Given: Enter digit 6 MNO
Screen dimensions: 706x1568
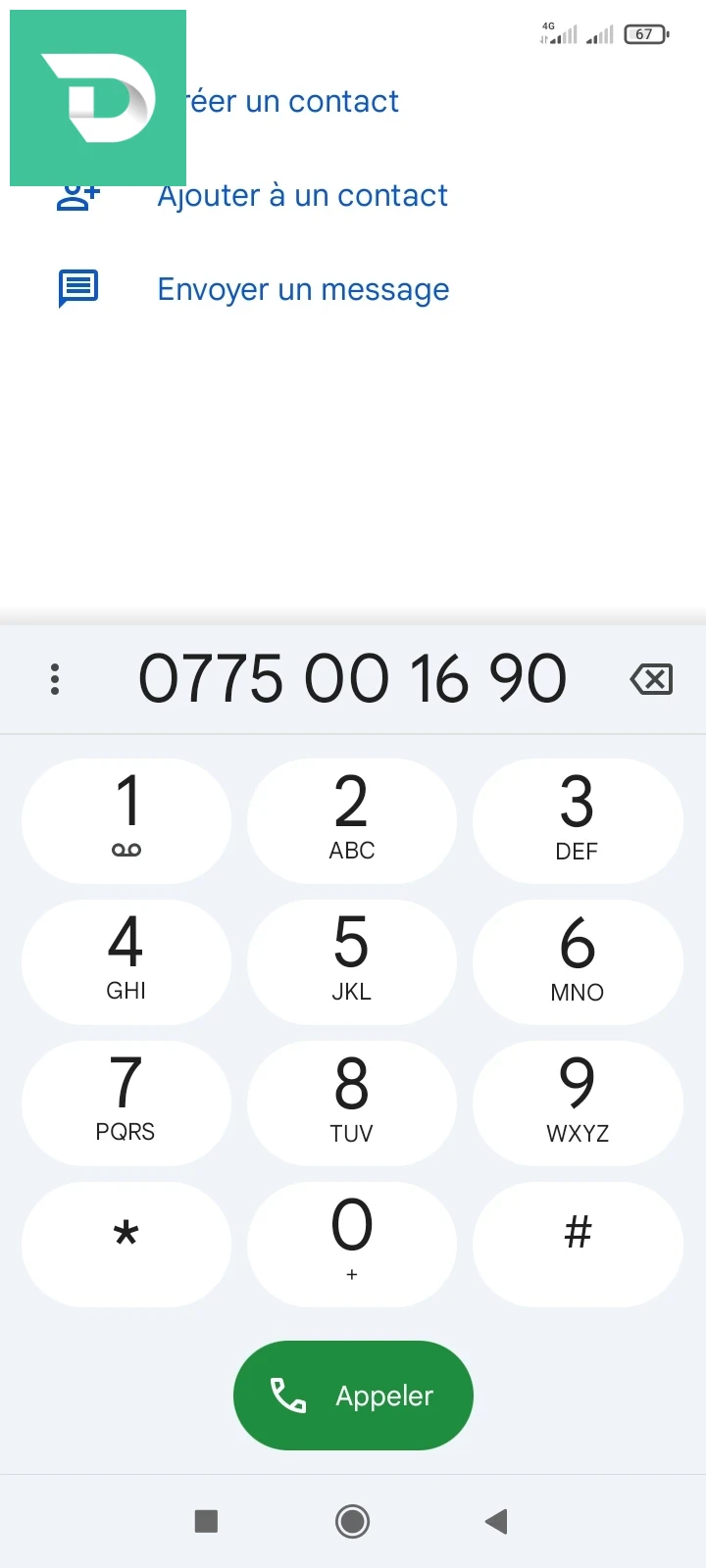Looking at the screenshot, I should 578,961.
